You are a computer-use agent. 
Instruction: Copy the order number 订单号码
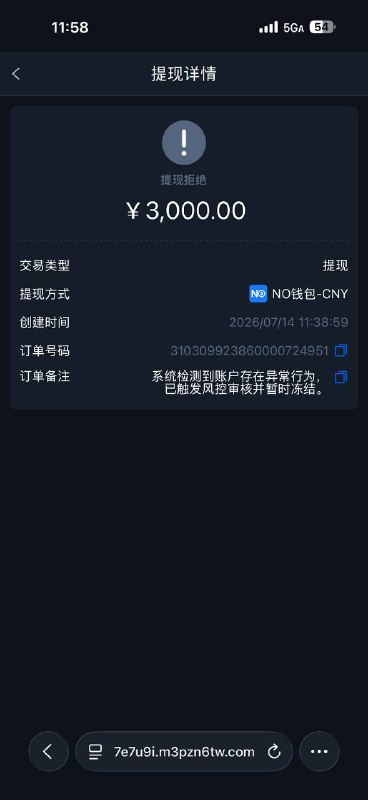[341, 351]
